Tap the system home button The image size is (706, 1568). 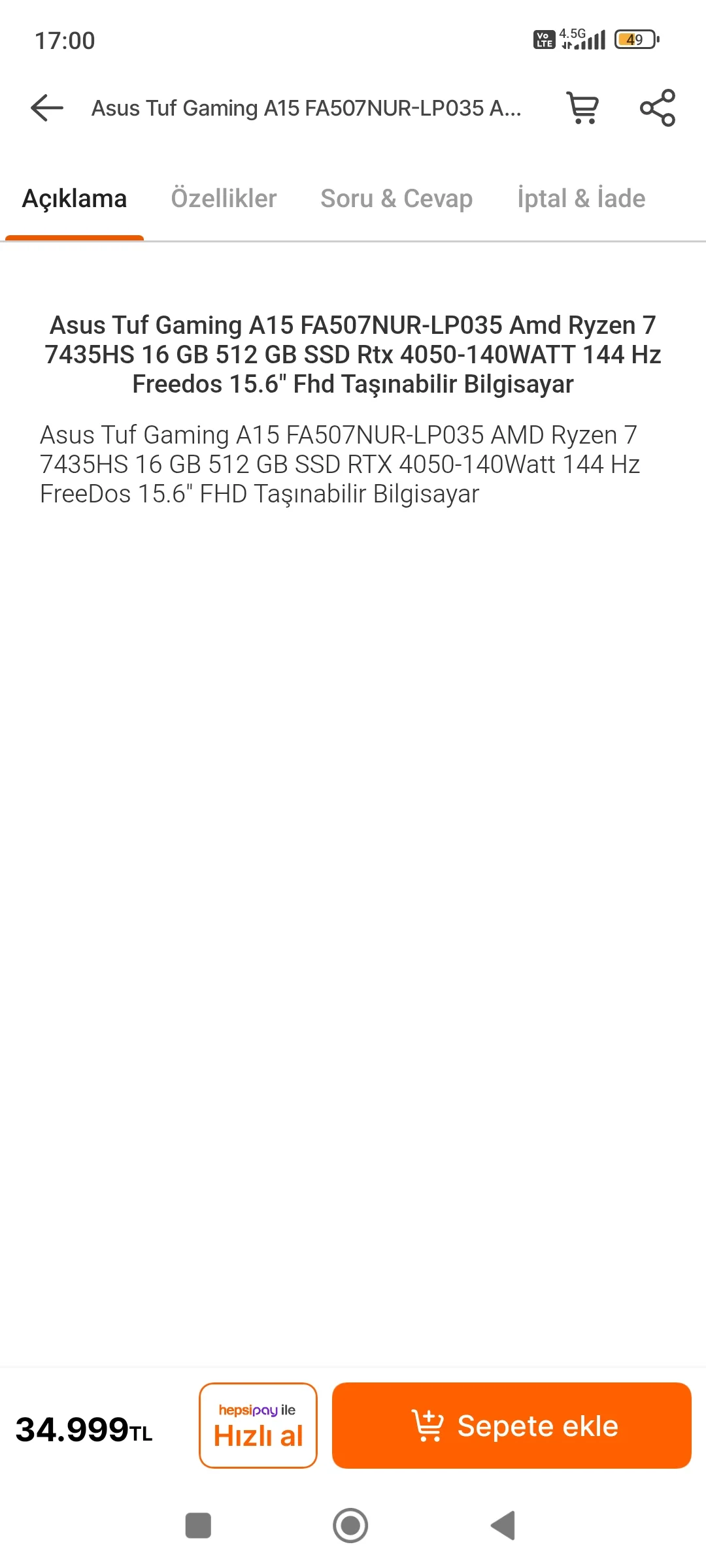pos(350,1526)
